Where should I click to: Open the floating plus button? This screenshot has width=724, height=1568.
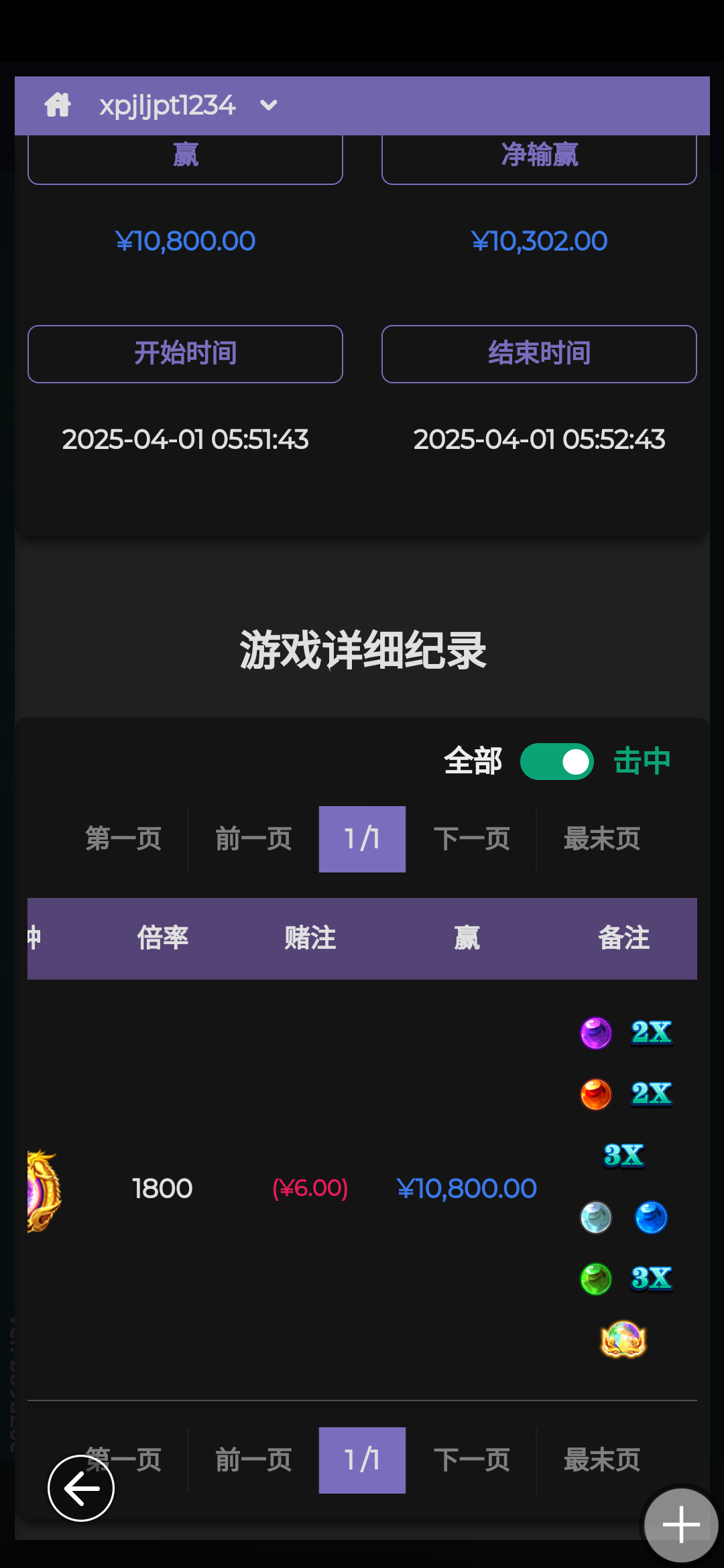(x=680, y=1524)
